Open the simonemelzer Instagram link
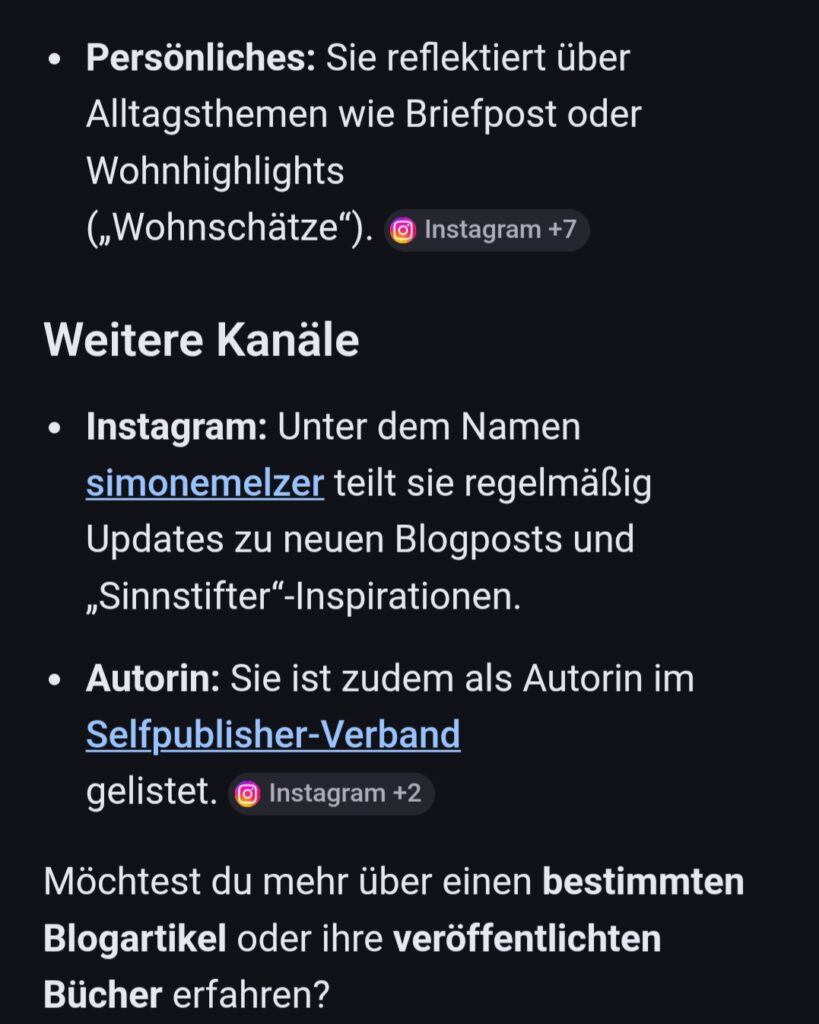Viewport: 819px width, 1024px height. point(205,484)
